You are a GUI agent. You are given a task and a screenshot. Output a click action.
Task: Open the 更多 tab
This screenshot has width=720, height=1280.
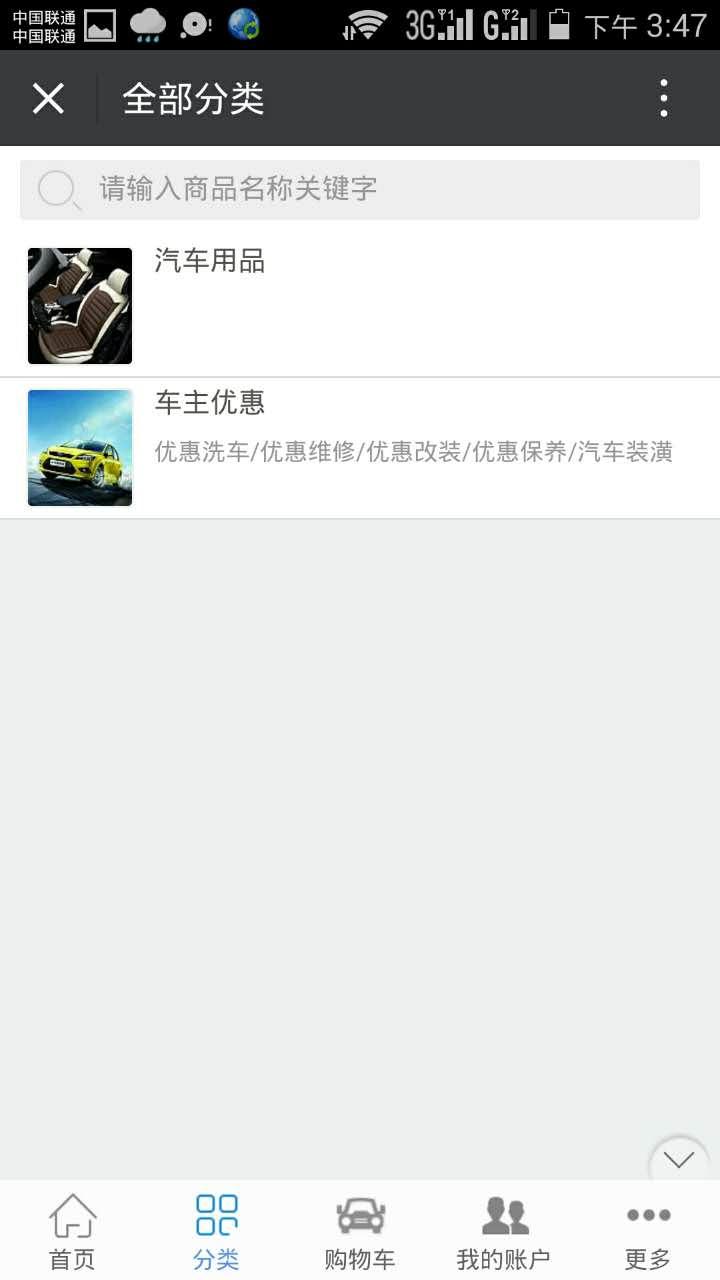(648, 1230)
